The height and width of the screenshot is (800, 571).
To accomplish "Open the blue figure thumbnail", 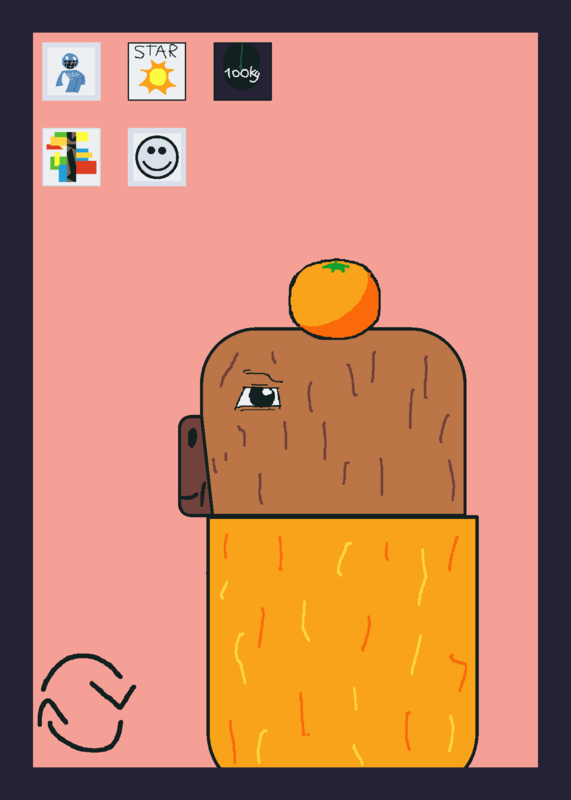I will tap(71, 71).
